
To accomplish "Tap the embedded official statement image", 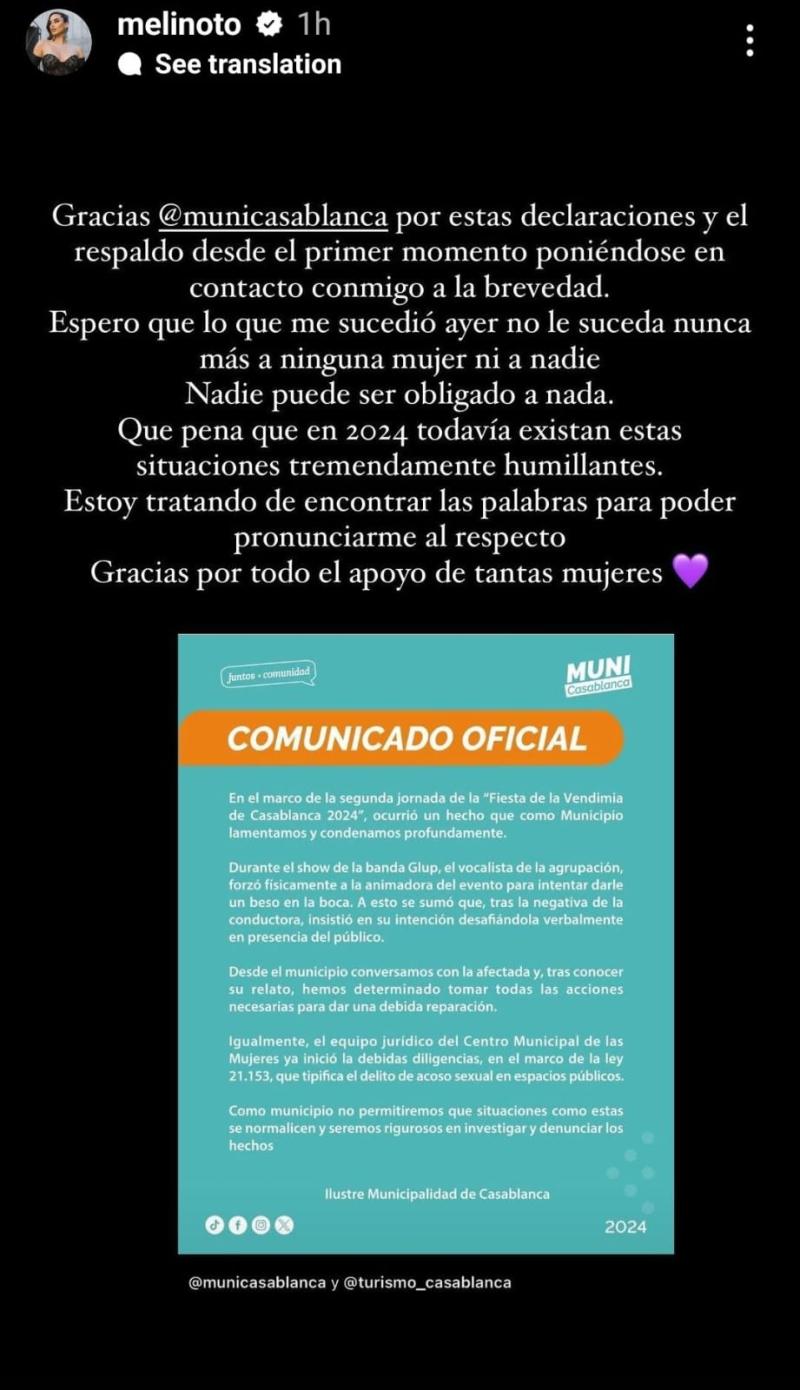I will coord(426,945).
